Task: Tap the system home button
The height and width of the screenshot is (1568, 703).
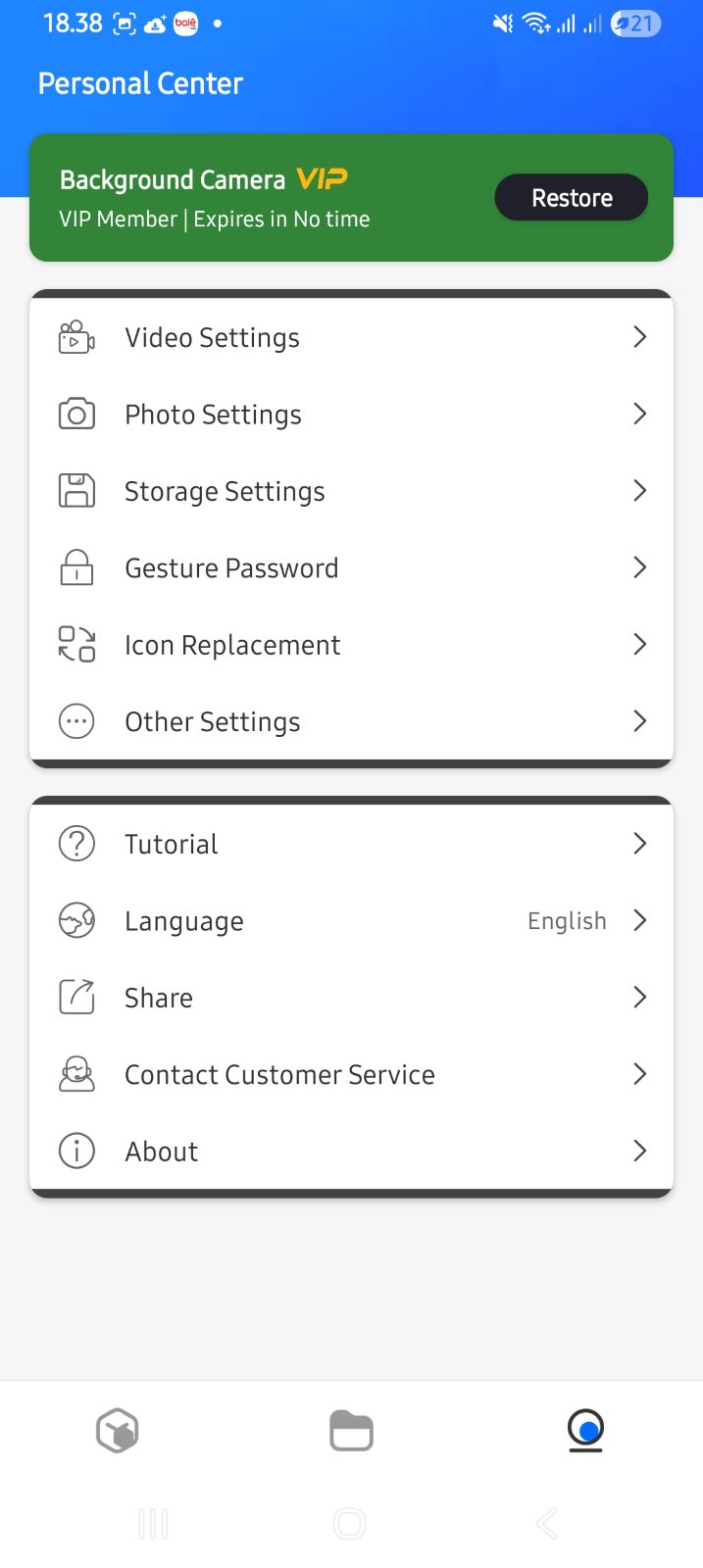Action: coord(350,1524)
